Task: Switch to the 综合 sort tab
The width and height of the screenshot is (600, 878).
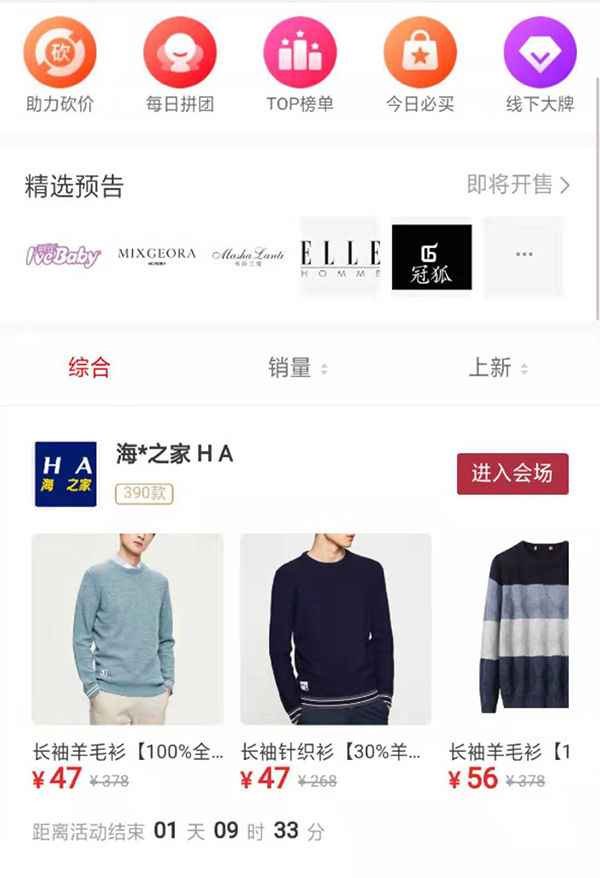Action: (89, 368)
